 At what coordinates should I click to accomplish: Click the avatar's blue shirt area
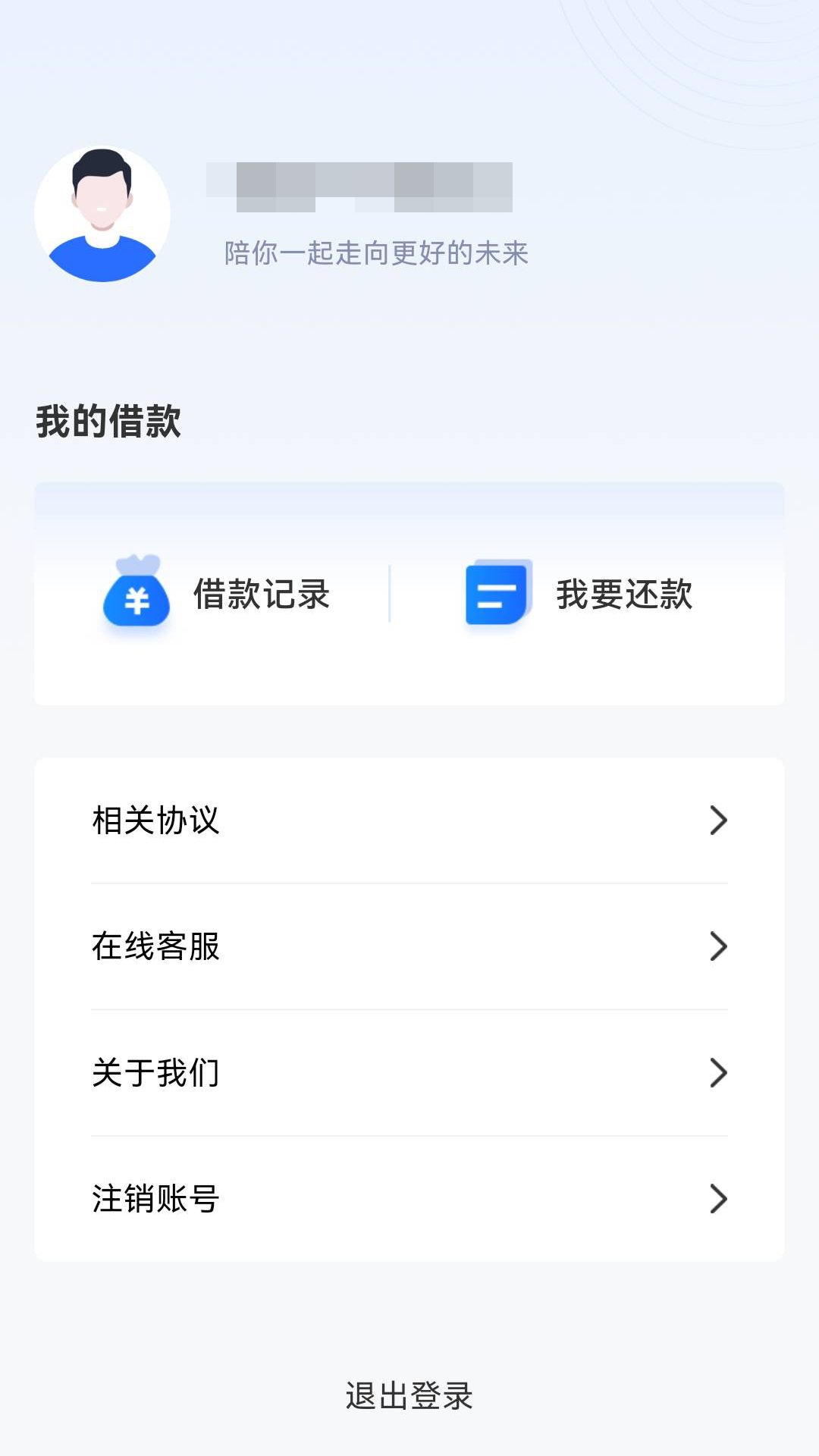(102, 258)
